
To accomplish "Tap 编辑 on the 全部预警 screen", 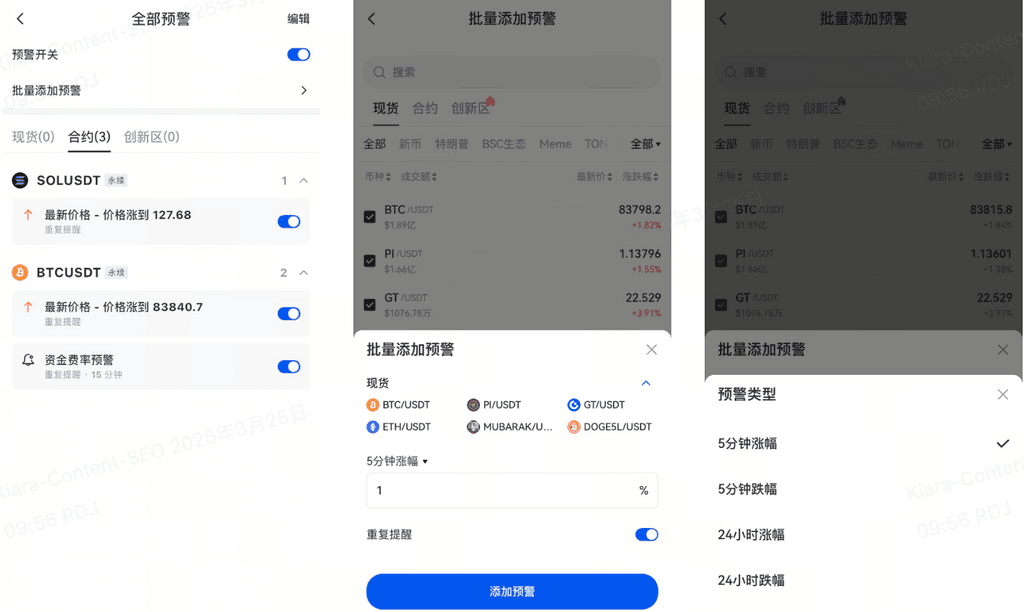I will 298,19.
